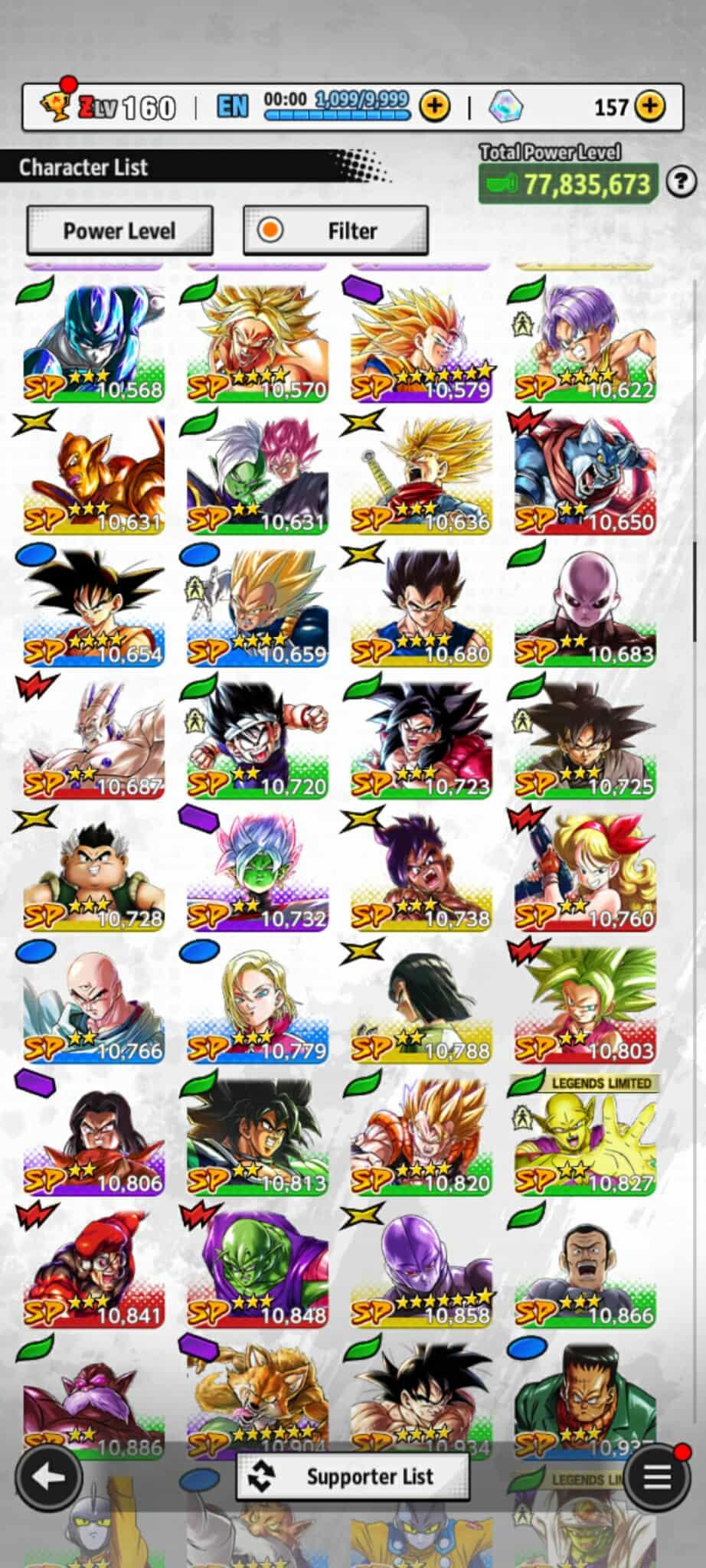Screen dimensions: 706x1568
Task: Open Total Power Level help
Action: 680,183
